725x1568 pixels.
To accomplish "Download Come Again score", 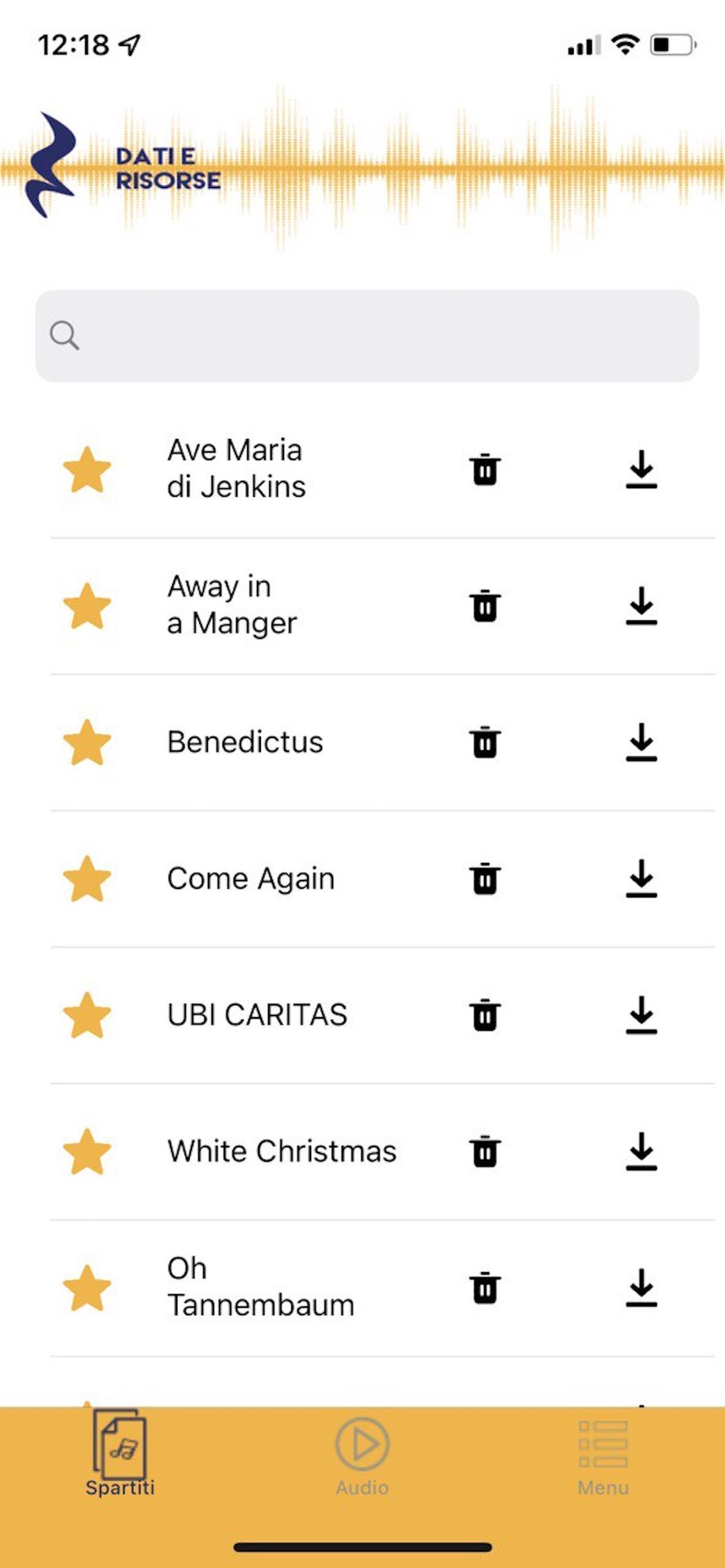I will click(x=641, y=878).
